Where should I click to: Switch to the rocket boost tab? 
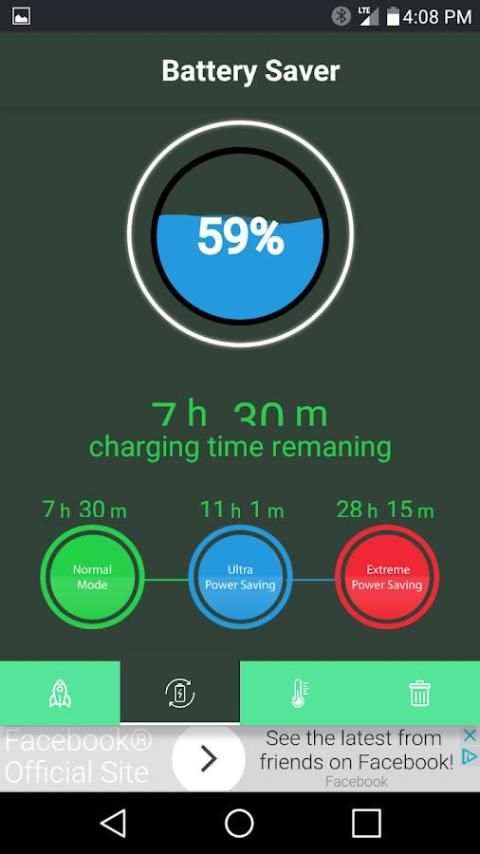pyautogui.click(x=60, y=693)
